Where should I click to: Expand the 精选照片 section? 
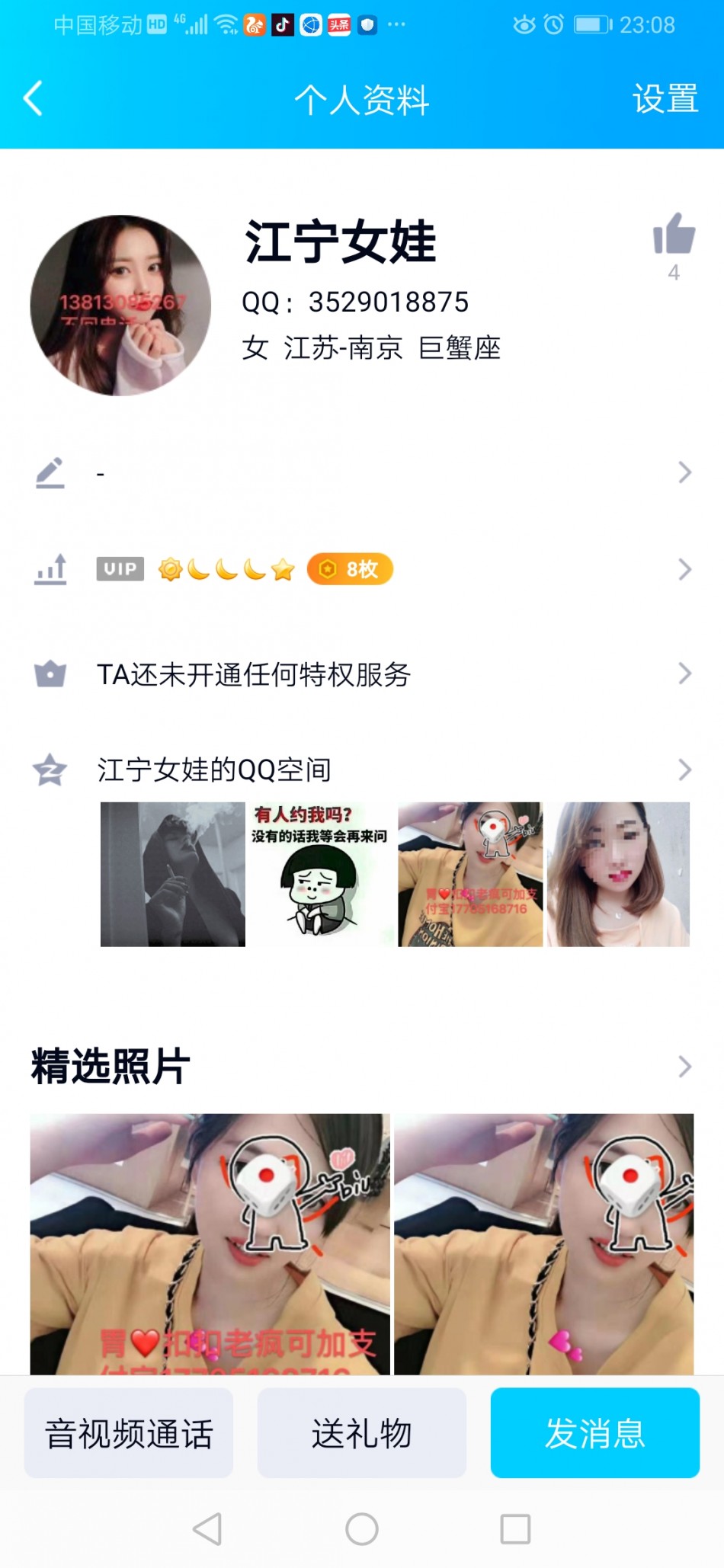(684, 1067)
